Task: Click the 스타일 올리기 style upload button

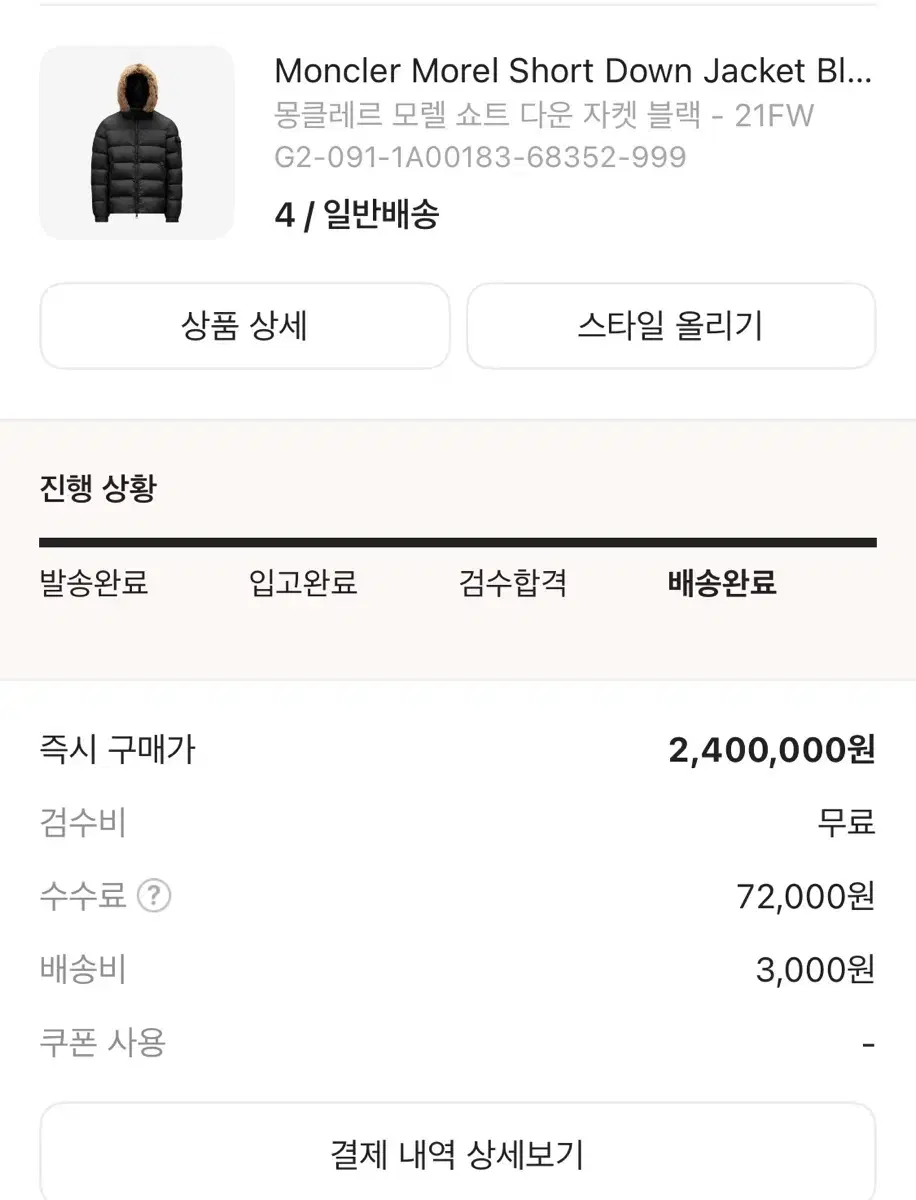Action: click(671, 325)
